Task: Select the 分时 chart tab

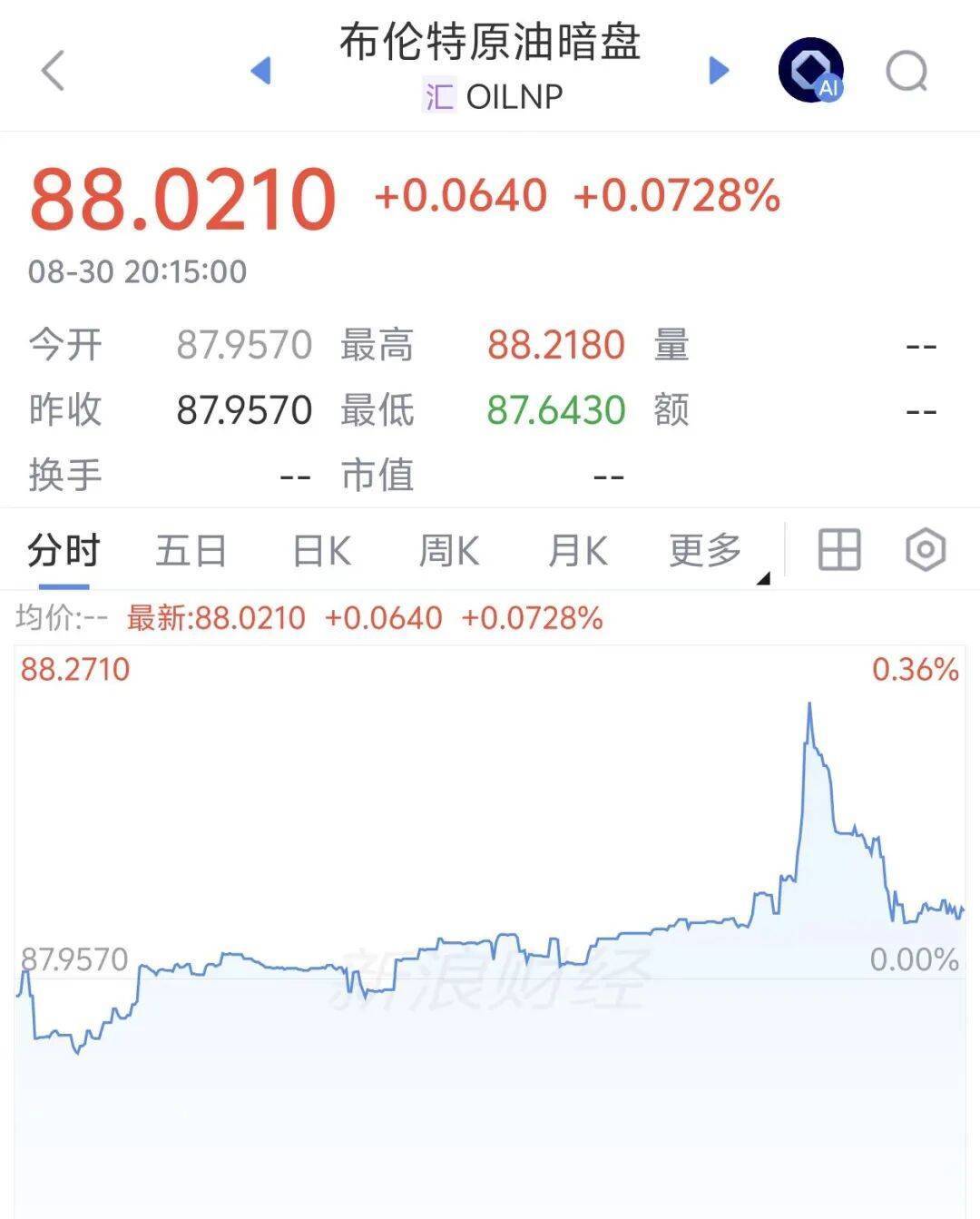Action: [64, 551]
